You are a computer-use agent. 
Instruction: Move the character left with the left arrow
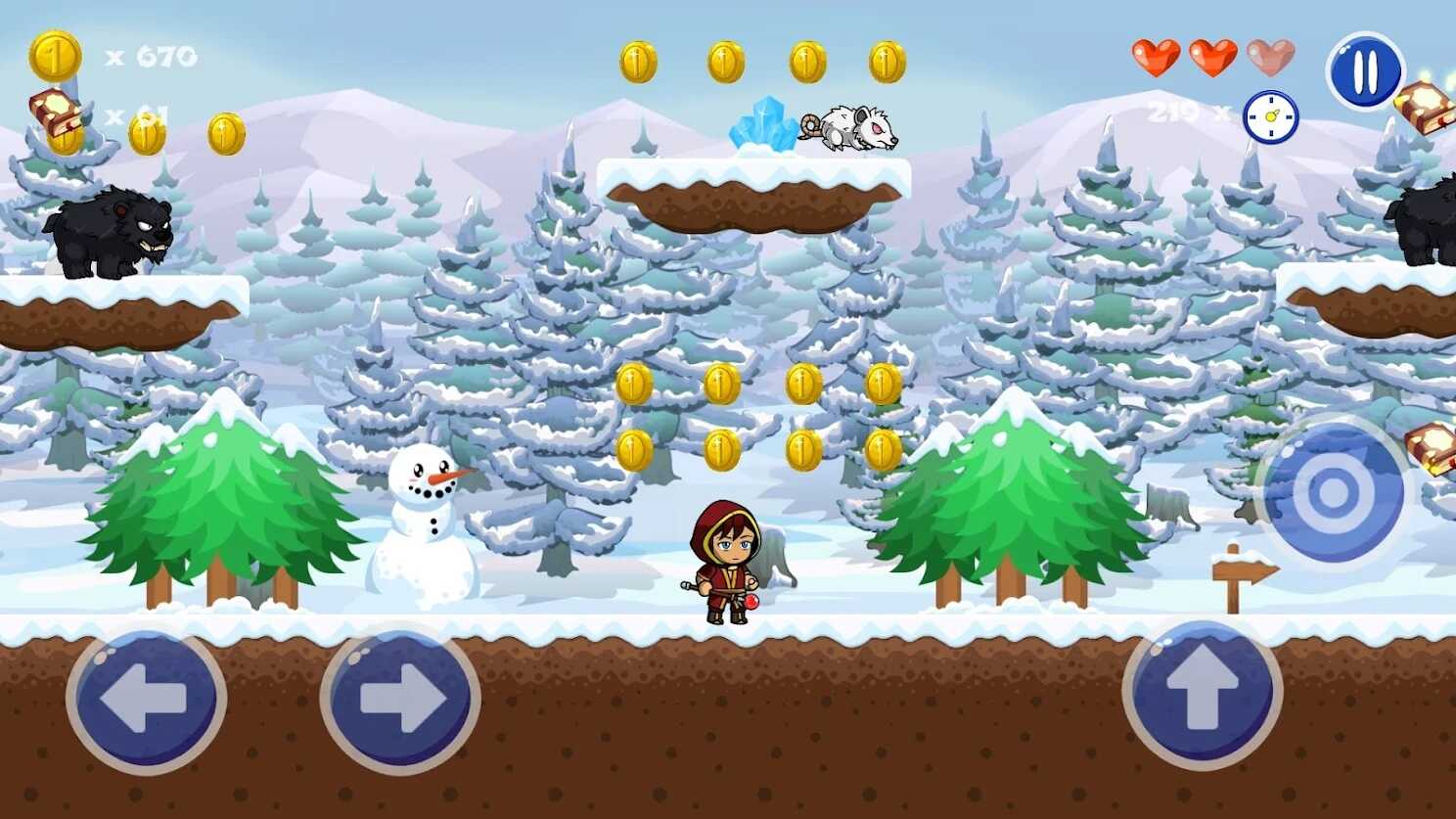pos(146,699)
